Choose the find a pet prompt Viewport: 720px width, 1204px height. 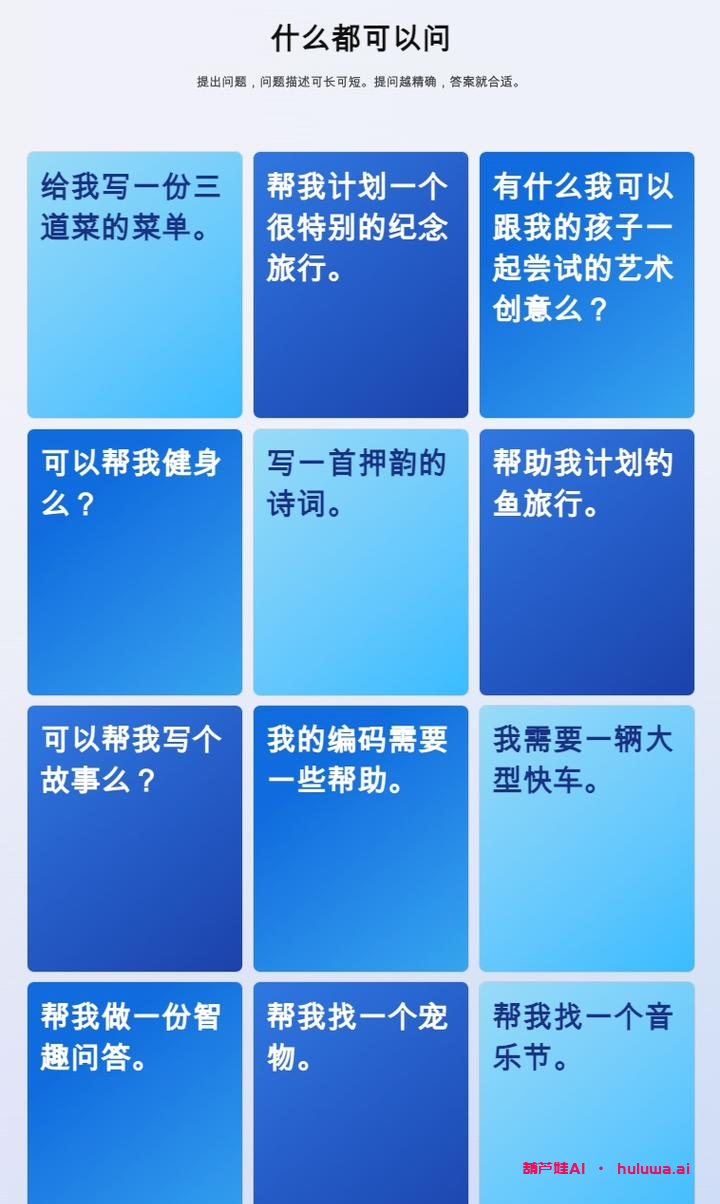pyautogui.click(x=360, y=1090)
